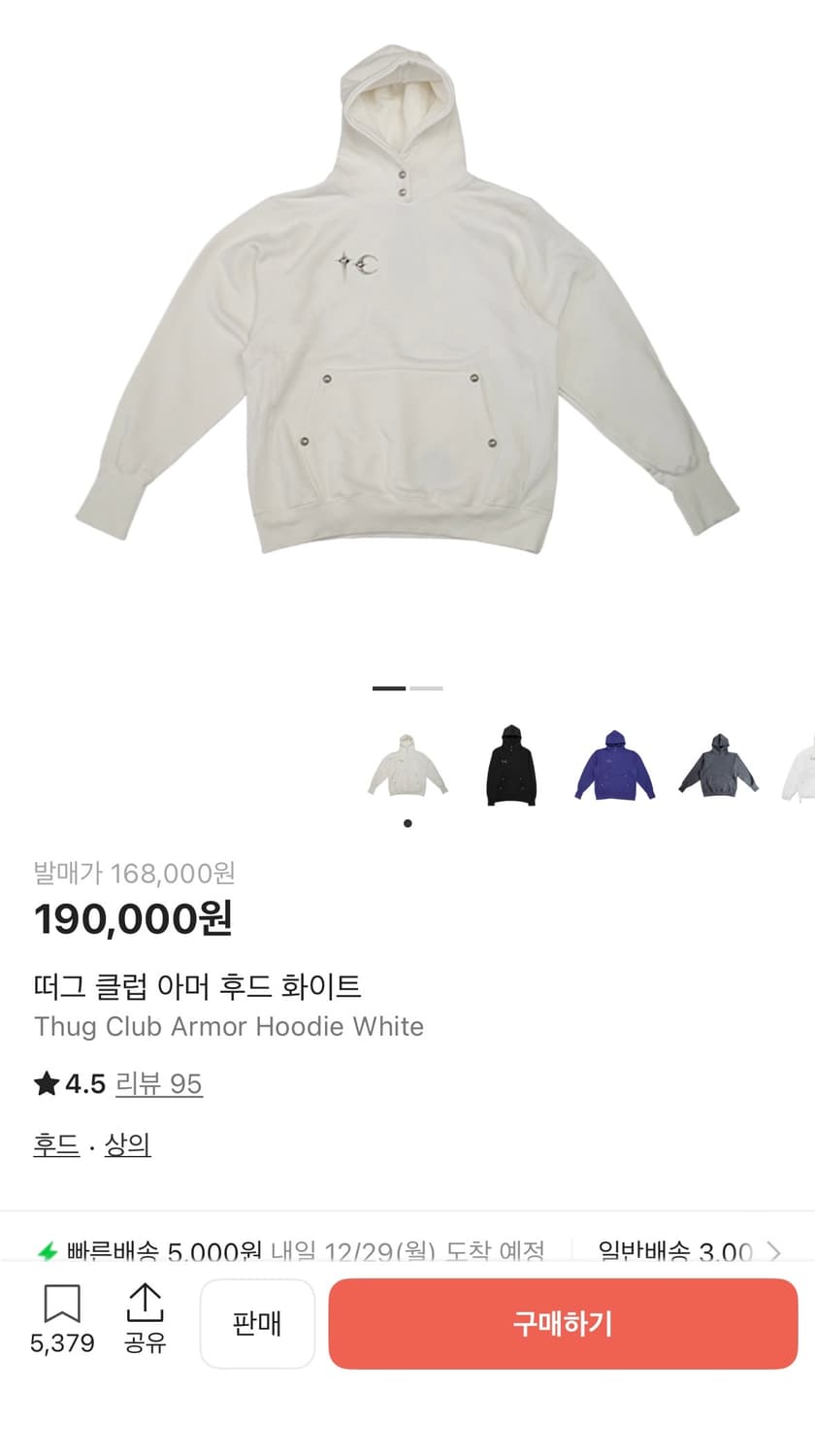The height and width of the screenshot is (1456, 815).
Task: Switch to the second image via the gray indicator bar
Action: (x=427, y=687)
